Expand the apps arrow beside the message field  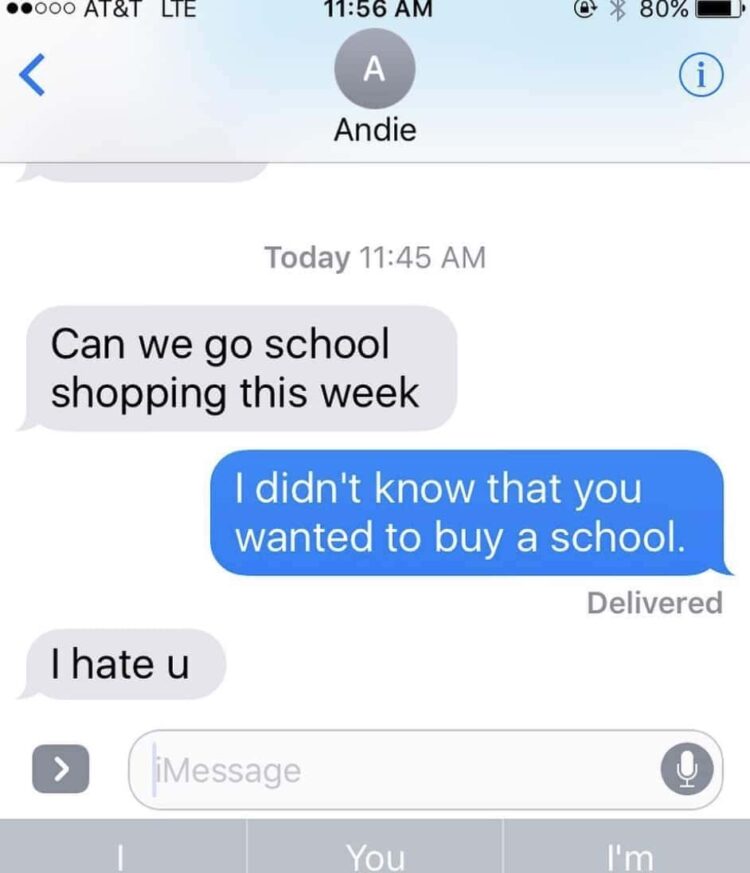60,769
